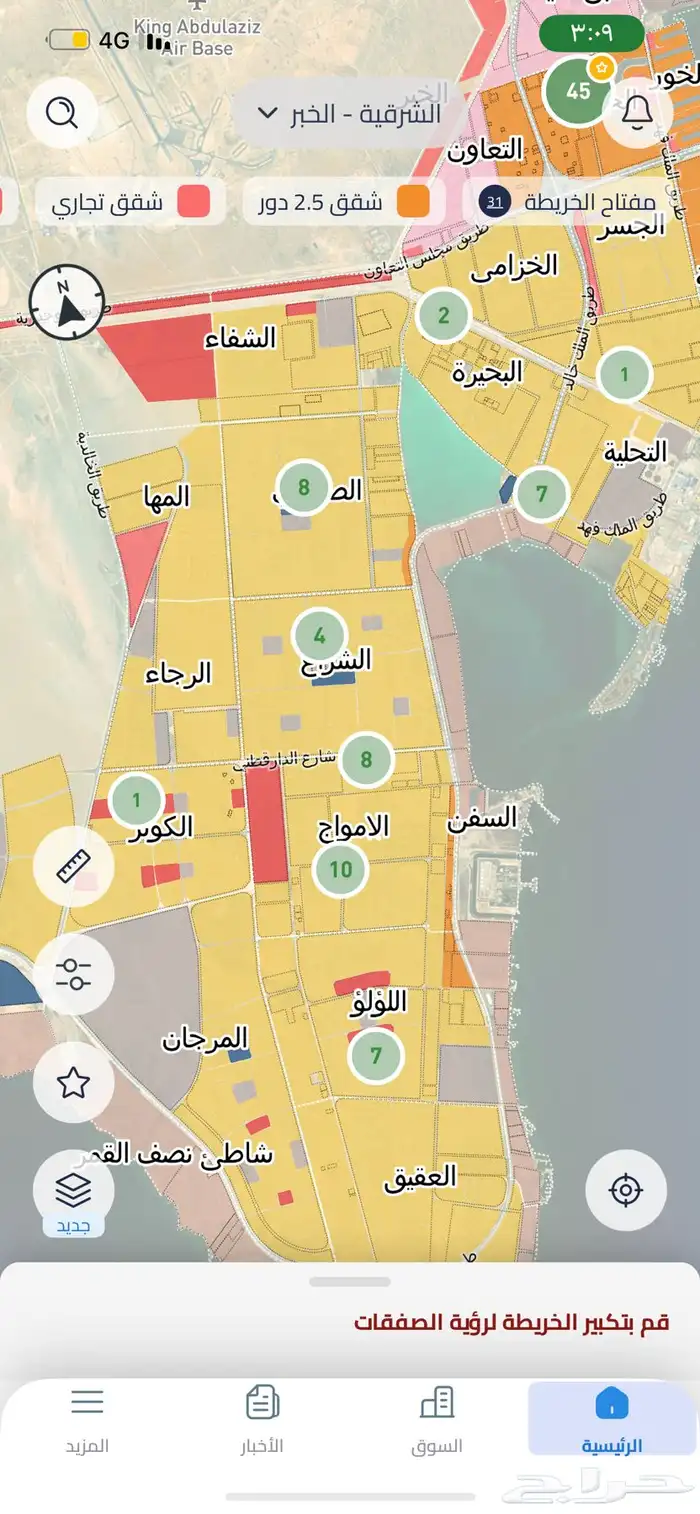700x1514 pixels.
Task: Open the notifications bell
Action: [x=637, y=114]
